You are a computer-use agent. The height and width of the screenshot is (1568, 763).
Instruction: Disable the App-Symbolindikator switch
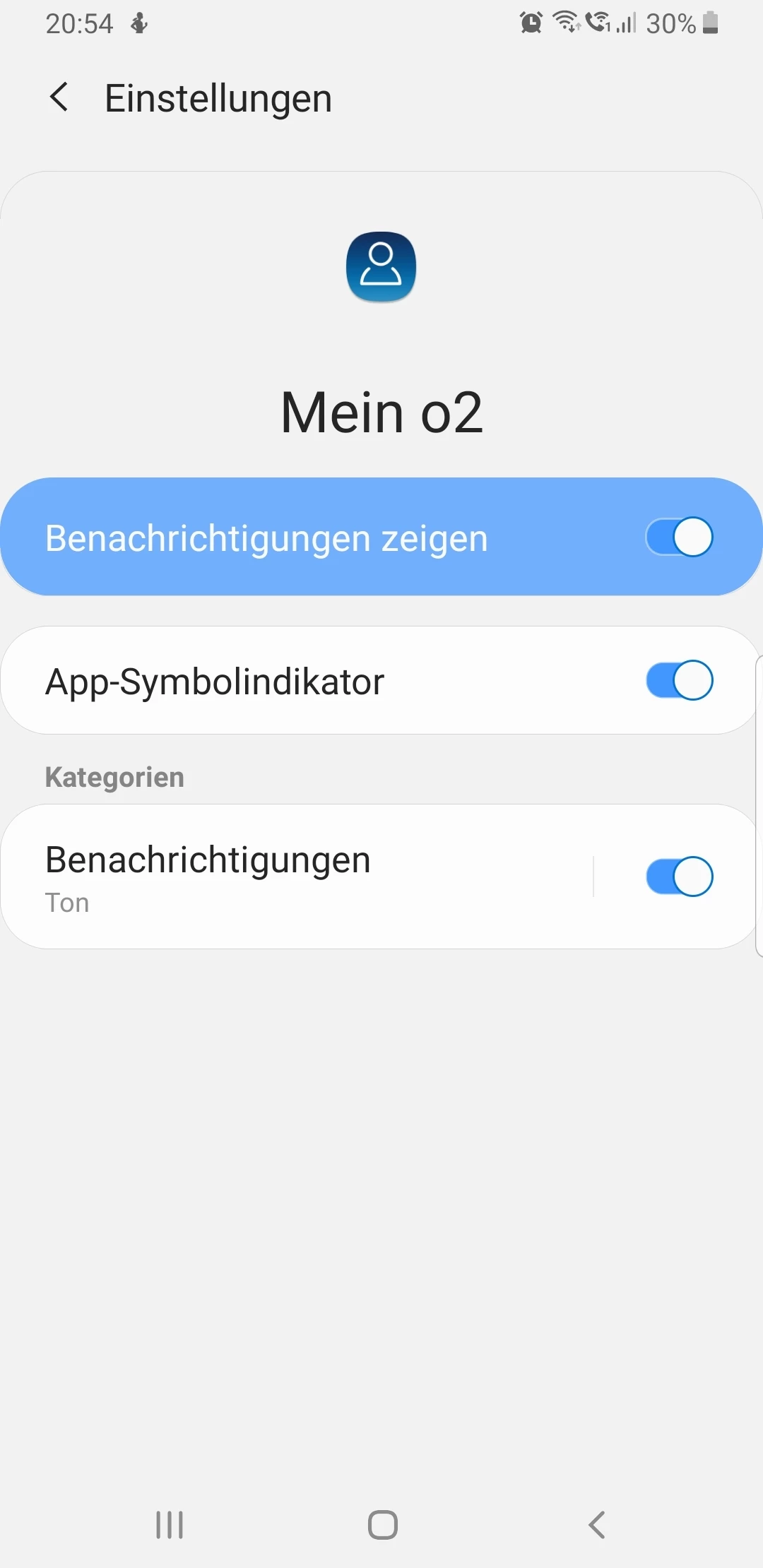coord(679,680)
